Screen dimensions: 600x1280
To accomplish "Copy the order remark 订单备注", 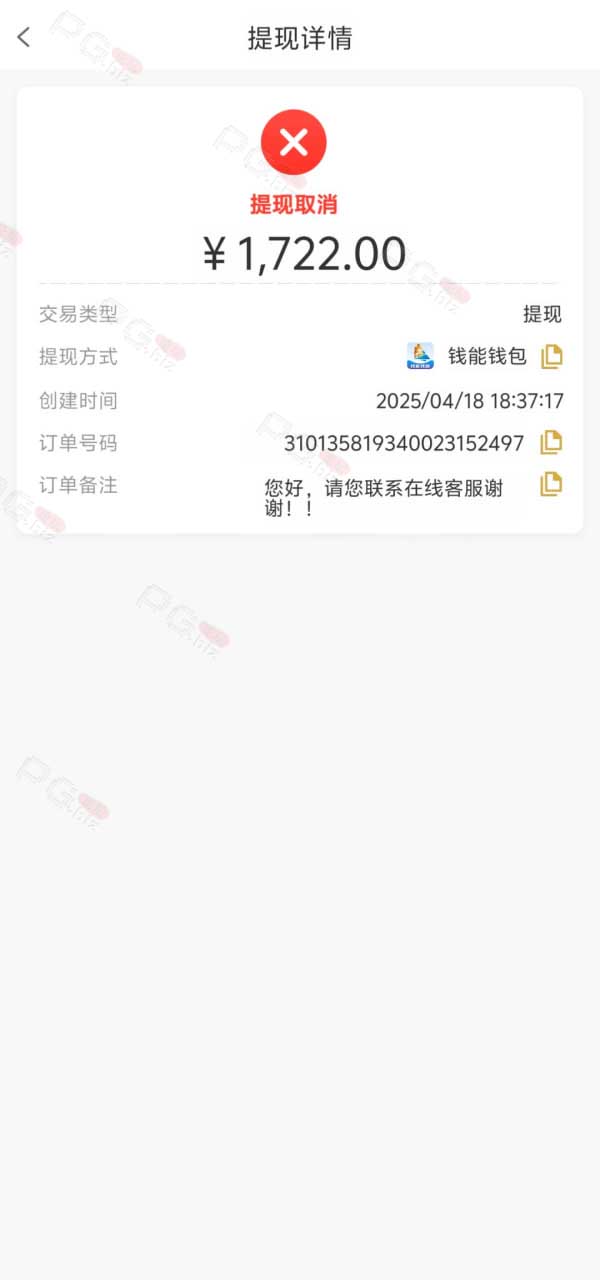I will 551,485.
